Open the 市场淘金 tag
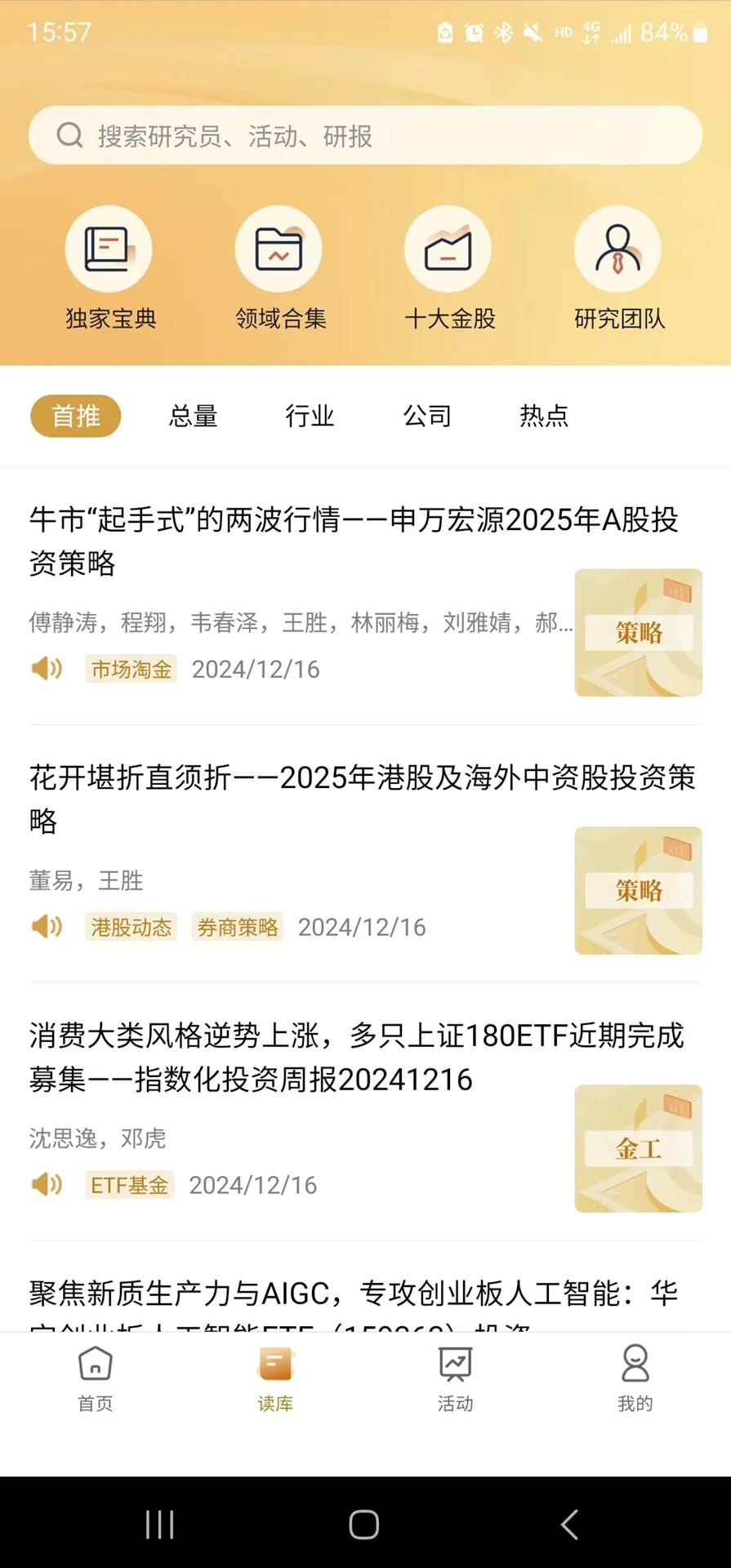This screenshot has width=731, height=1568. 131,669
